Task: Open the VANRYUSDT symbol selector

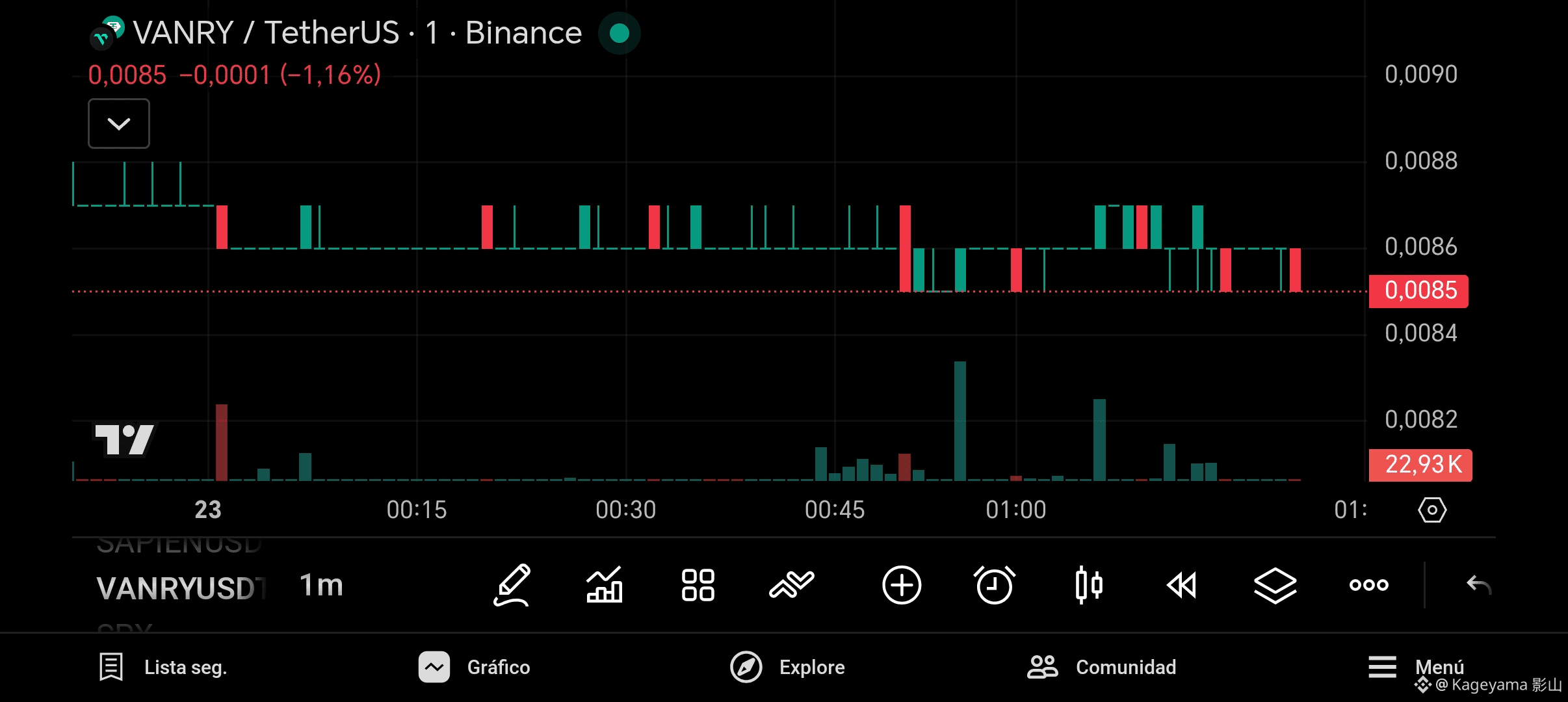Action: pos(181,588)
